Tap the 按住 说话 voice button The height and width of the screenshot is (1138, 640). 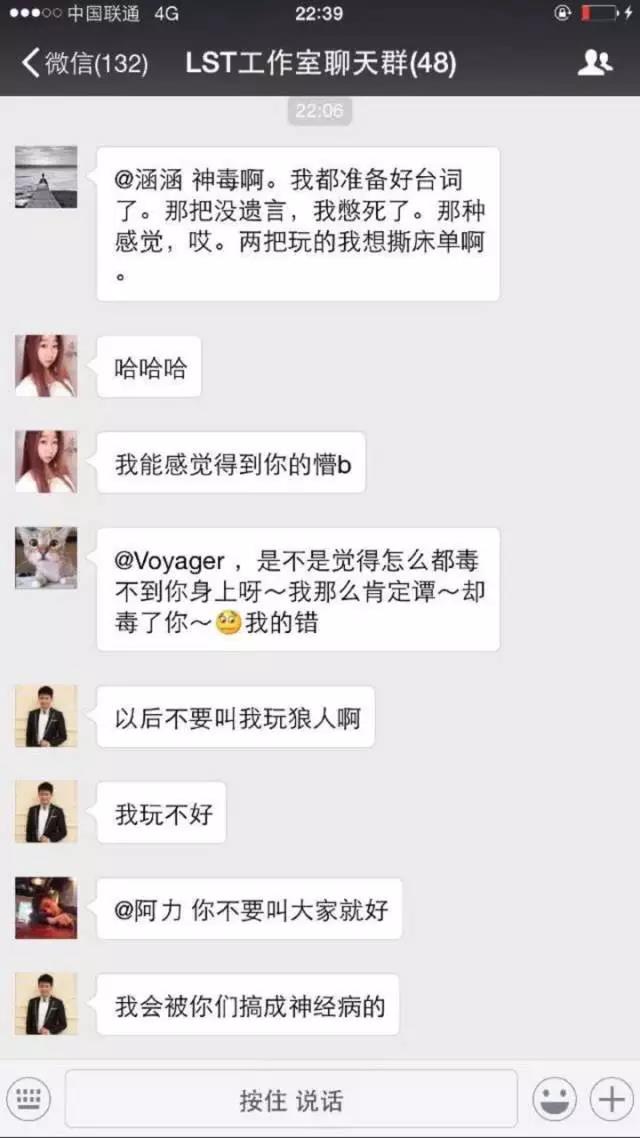pyautogui.click(x=291, y=1100)
